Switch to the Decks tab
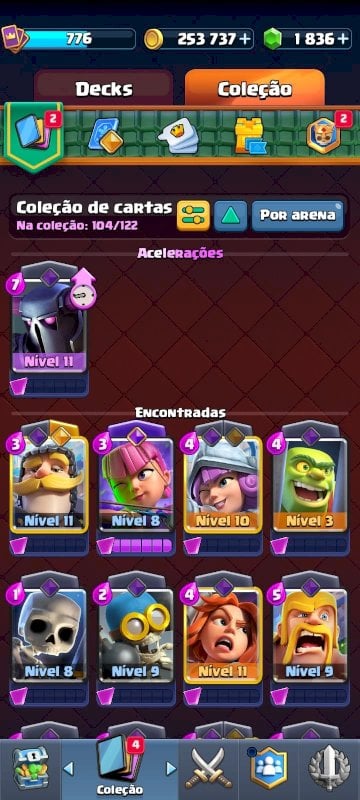Viewport: 360px width, 800px height. coord(104,88)
